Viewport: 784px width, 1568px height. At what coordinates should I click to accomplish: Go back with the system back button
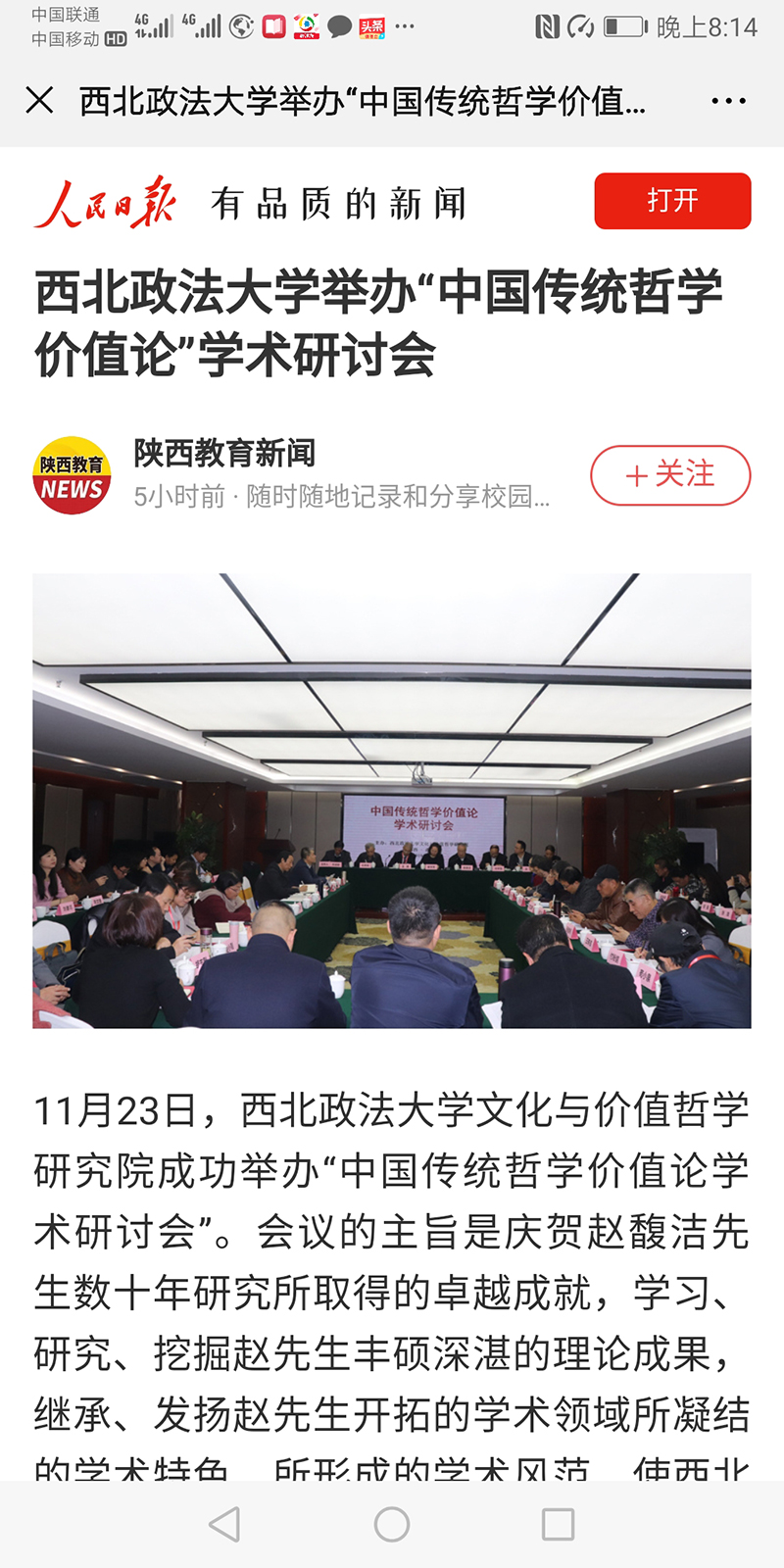[x=225, y=1524]
